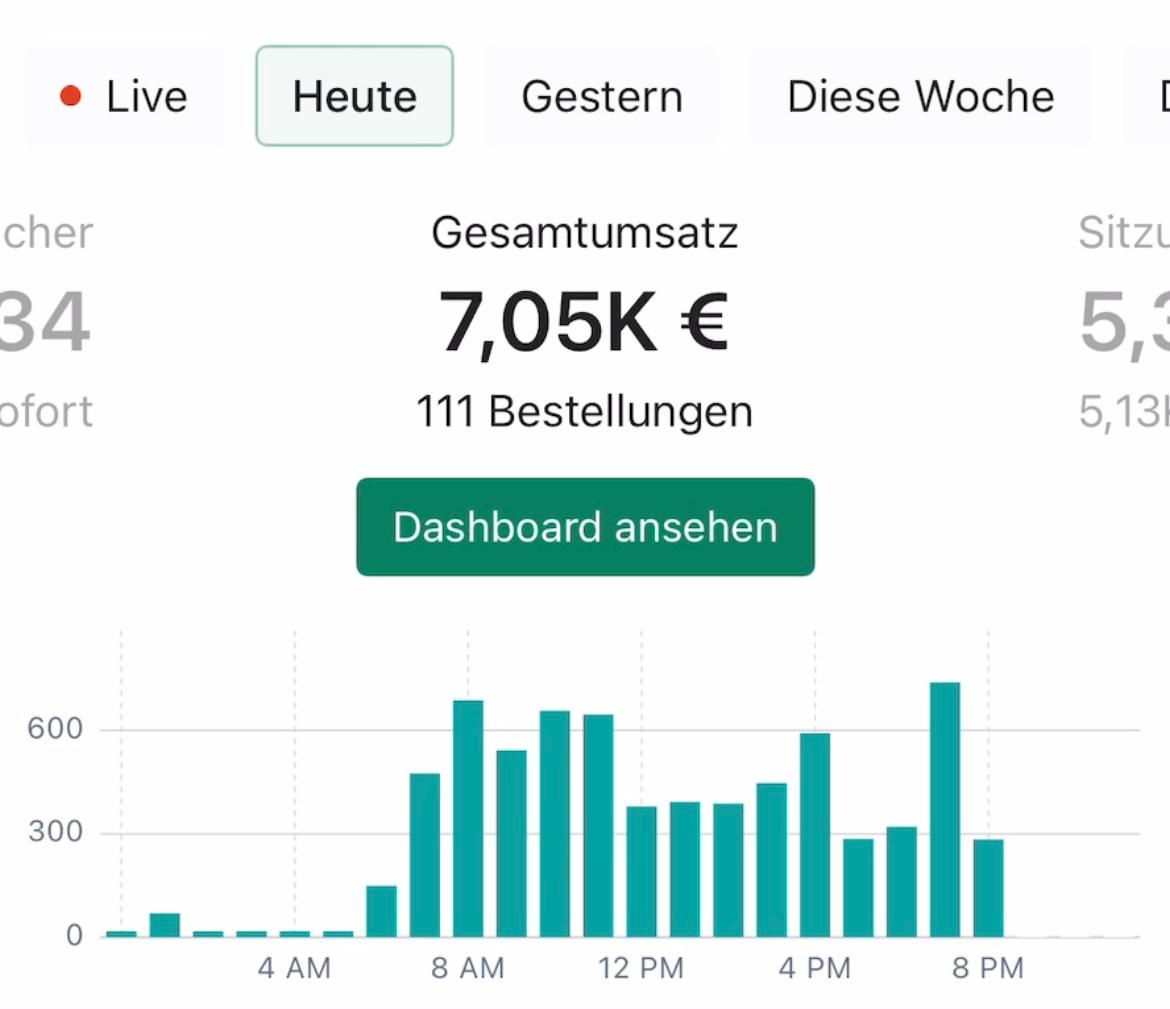Show stats for Gestern

[602, 97]
